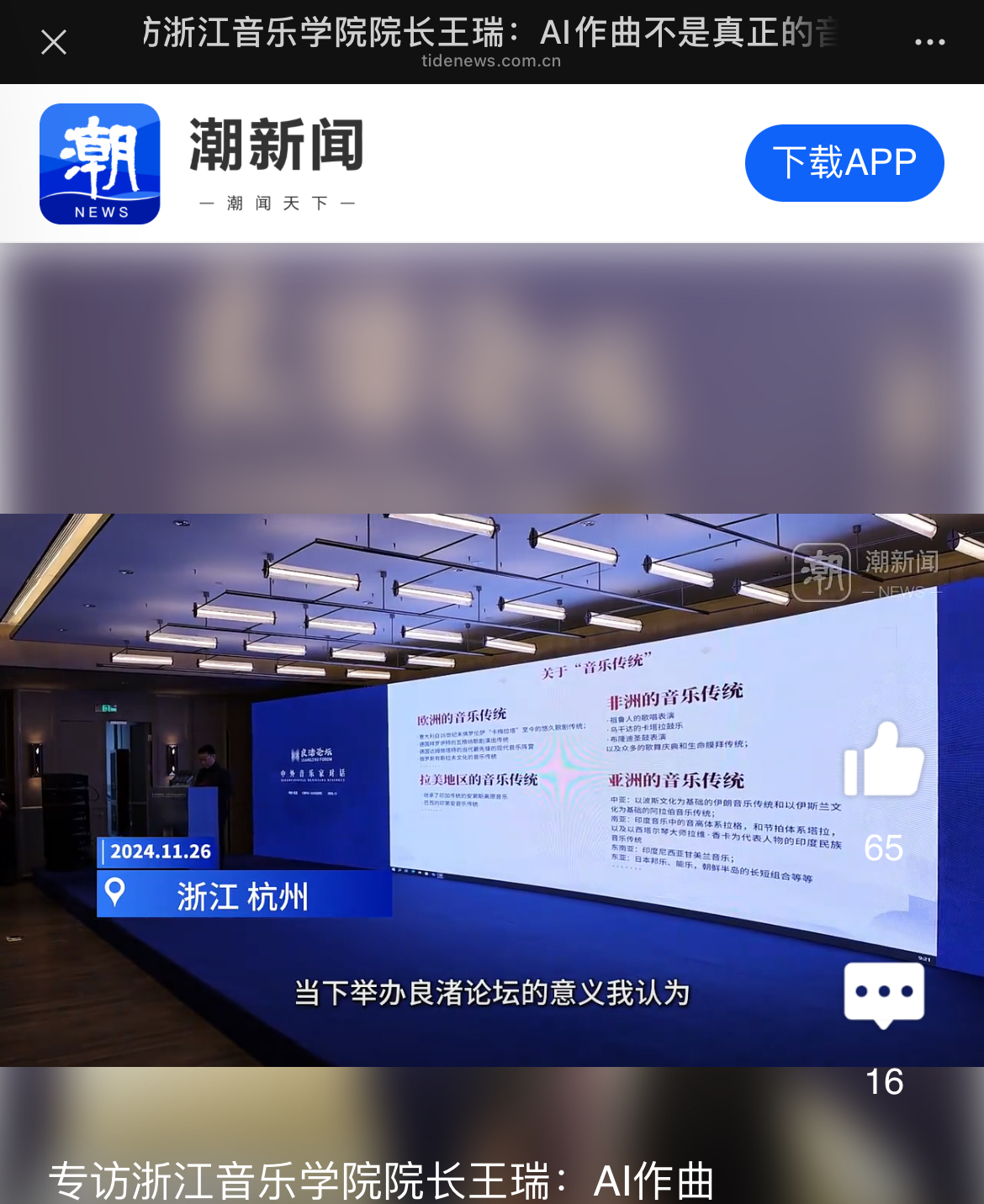The image size is (984, 1204).
Task: Open the three-dot overflow menu
Action: pyautogui.click(x=929, y=42)
